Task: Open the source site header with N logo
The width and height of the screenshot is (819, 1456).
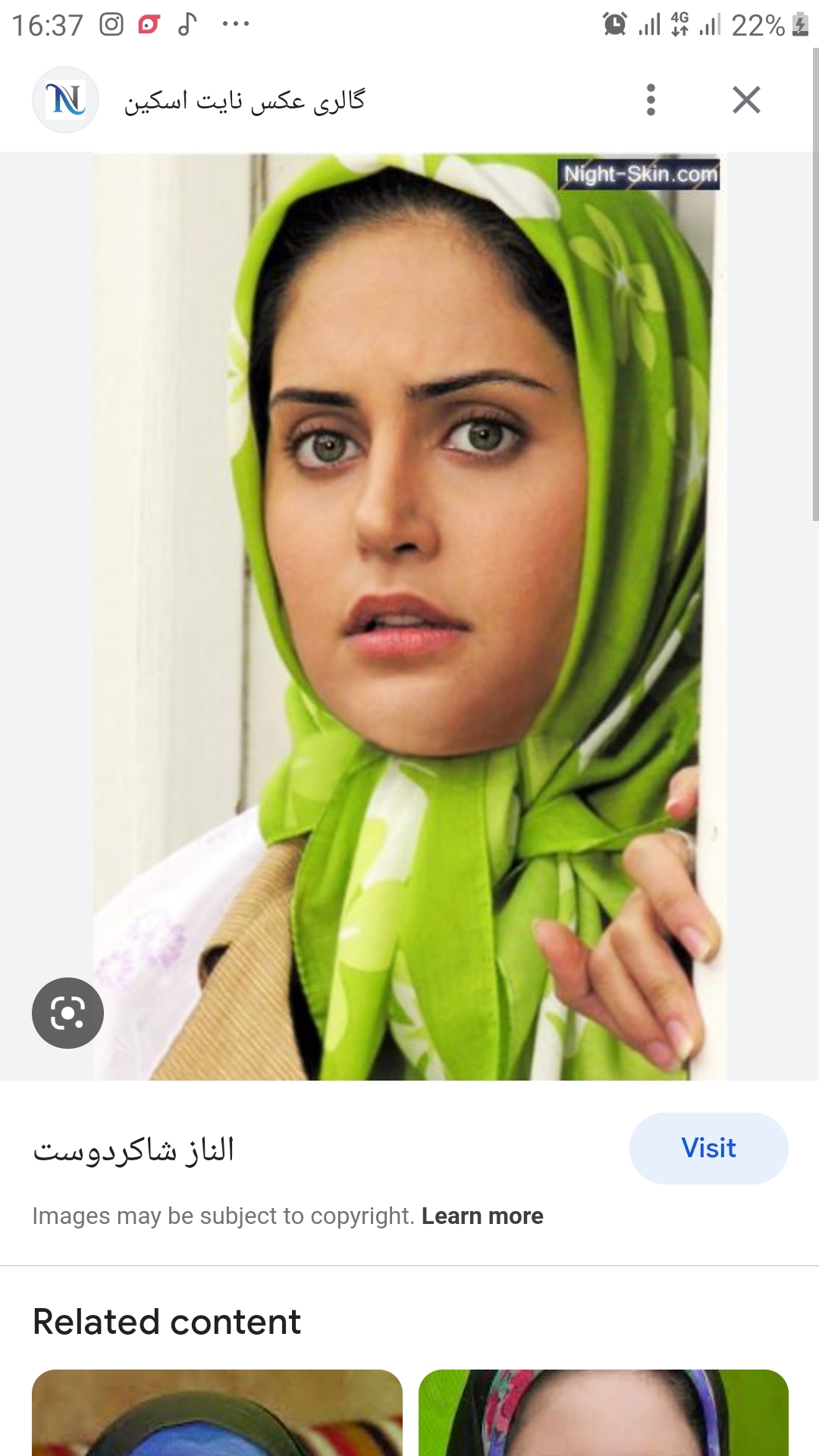Action: tap(66, 99)
